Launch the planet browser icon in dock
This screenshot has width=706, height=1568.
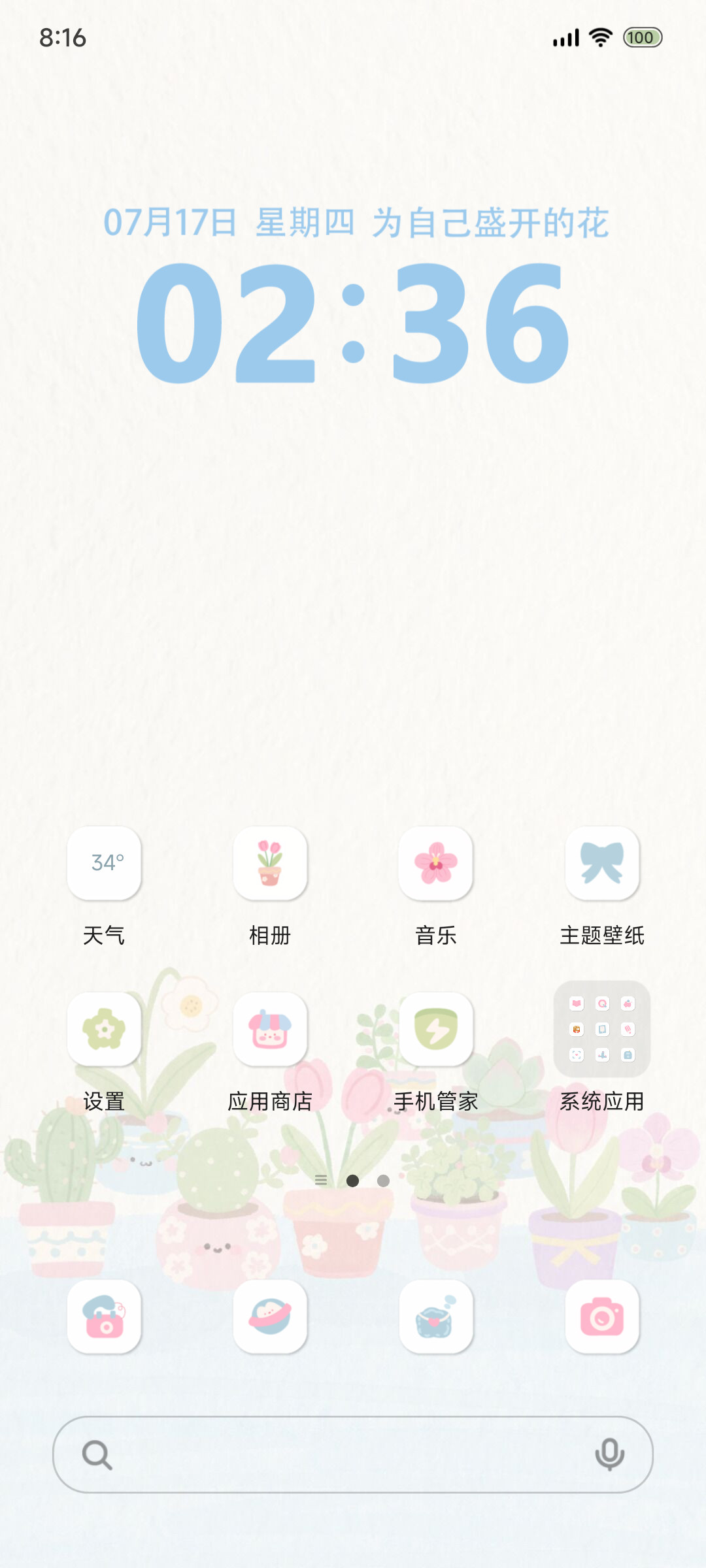[270, 1316]
